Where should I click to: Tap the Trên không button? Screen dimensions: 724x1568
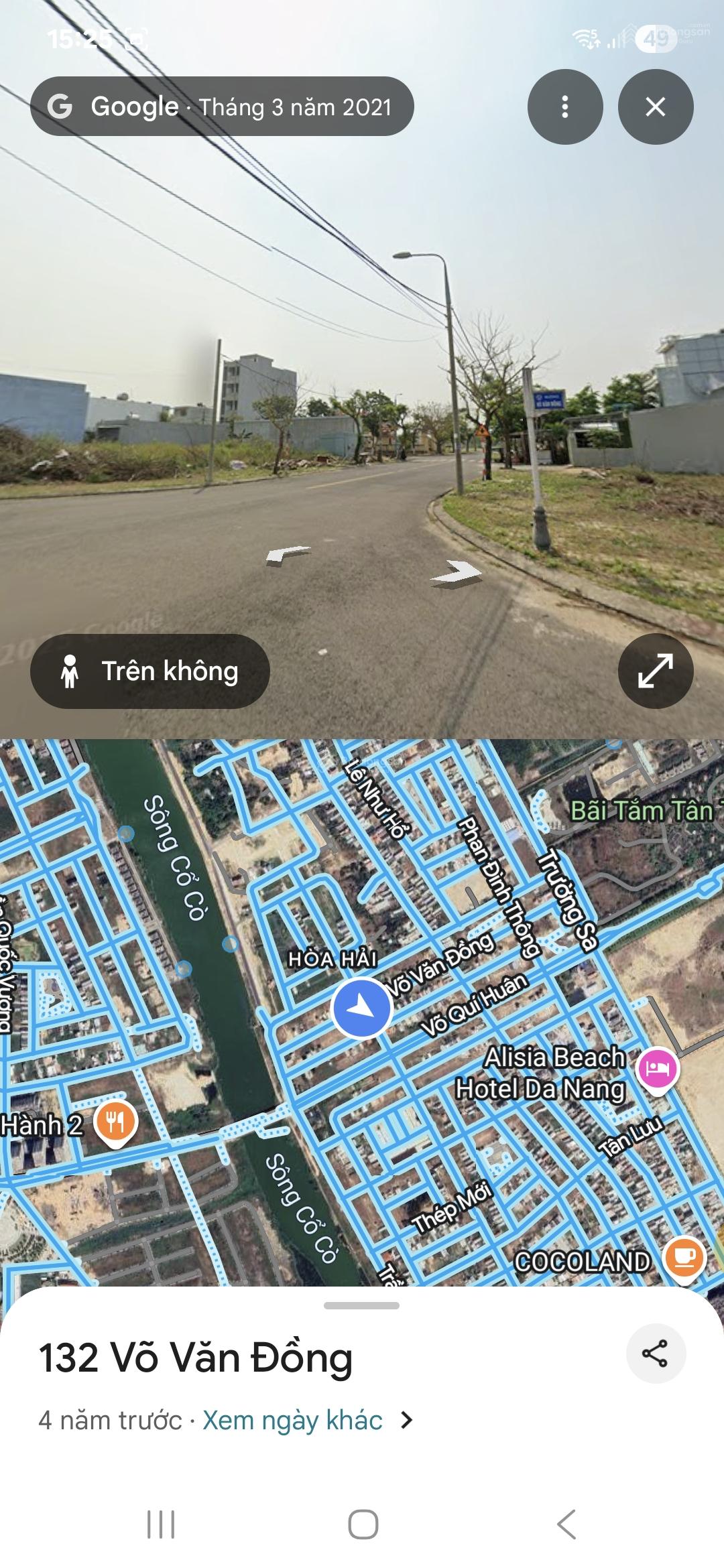pyautogui.click(x=149, y=671)
